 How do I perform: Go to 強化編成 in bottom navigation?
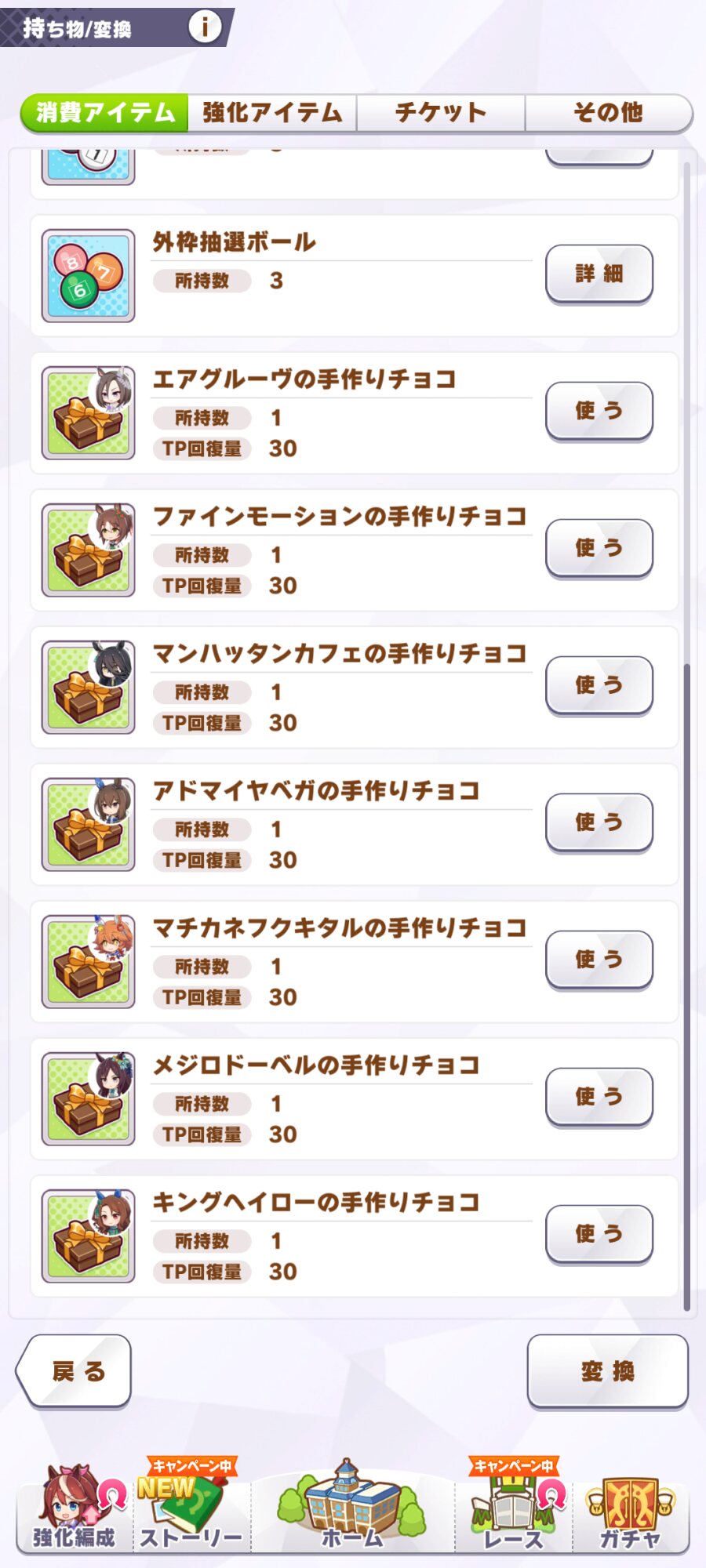tap(75, 1509)
